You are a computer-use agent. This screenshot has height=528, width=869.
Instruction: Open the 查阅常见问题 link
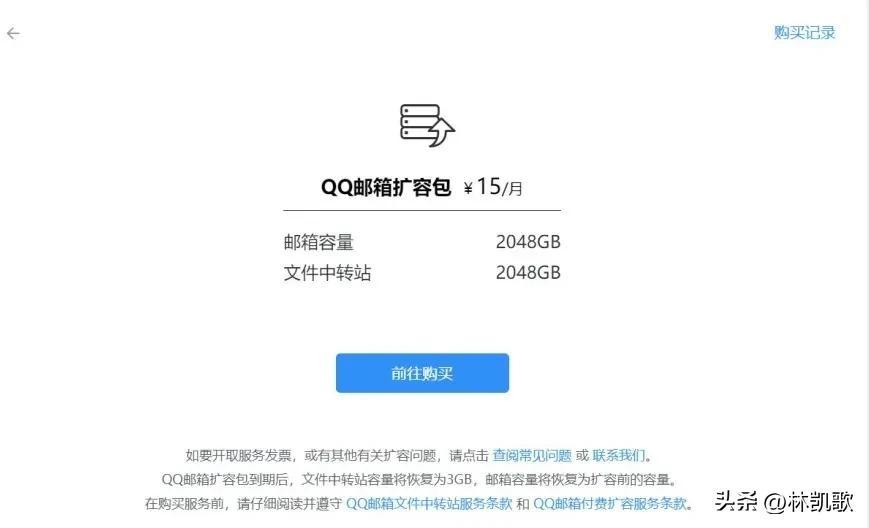(x=531, y=455)
